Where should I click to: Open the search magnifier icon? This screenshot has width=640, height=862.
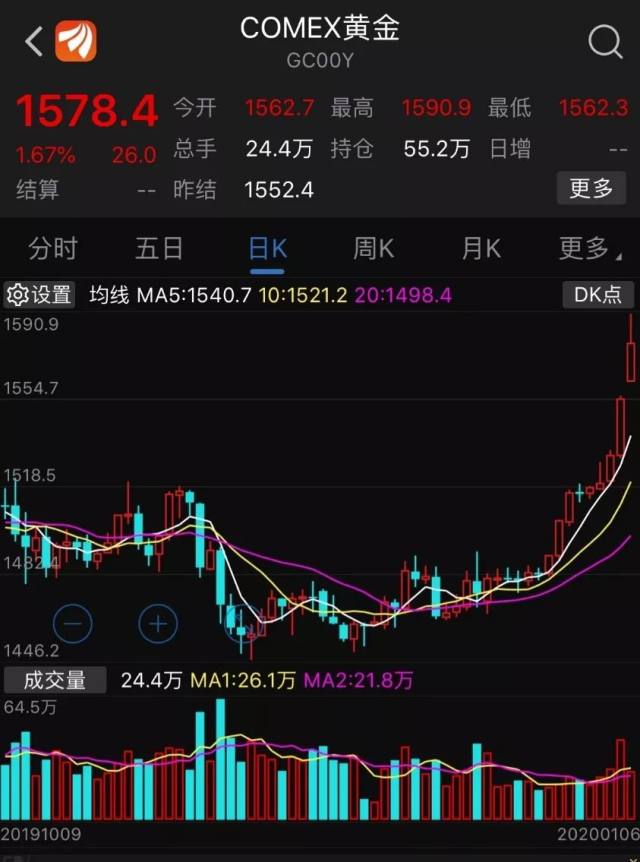[605, 42]
